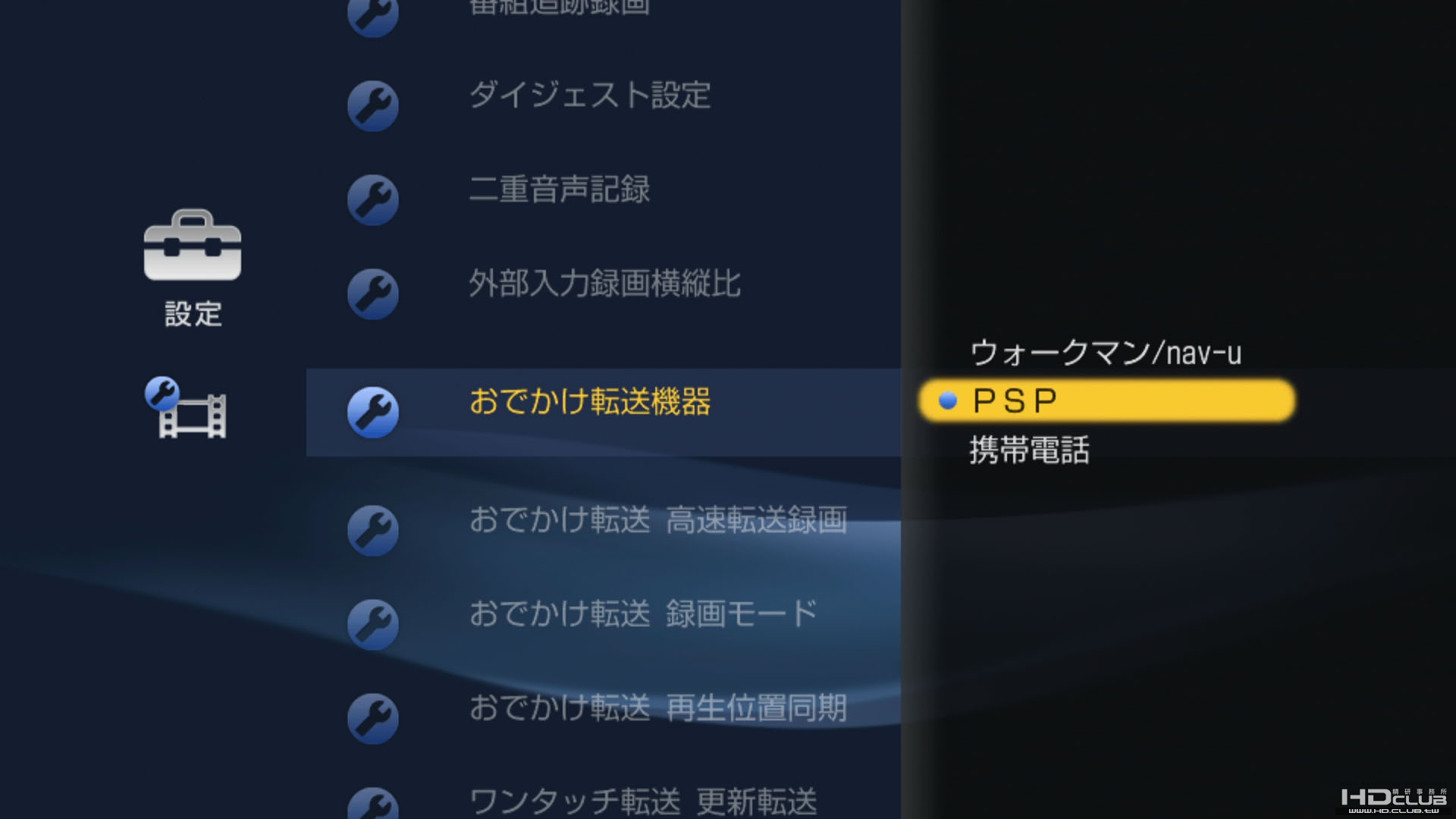Choose ウォークマン/nav-u as transfer device

tap(1105, 353)
